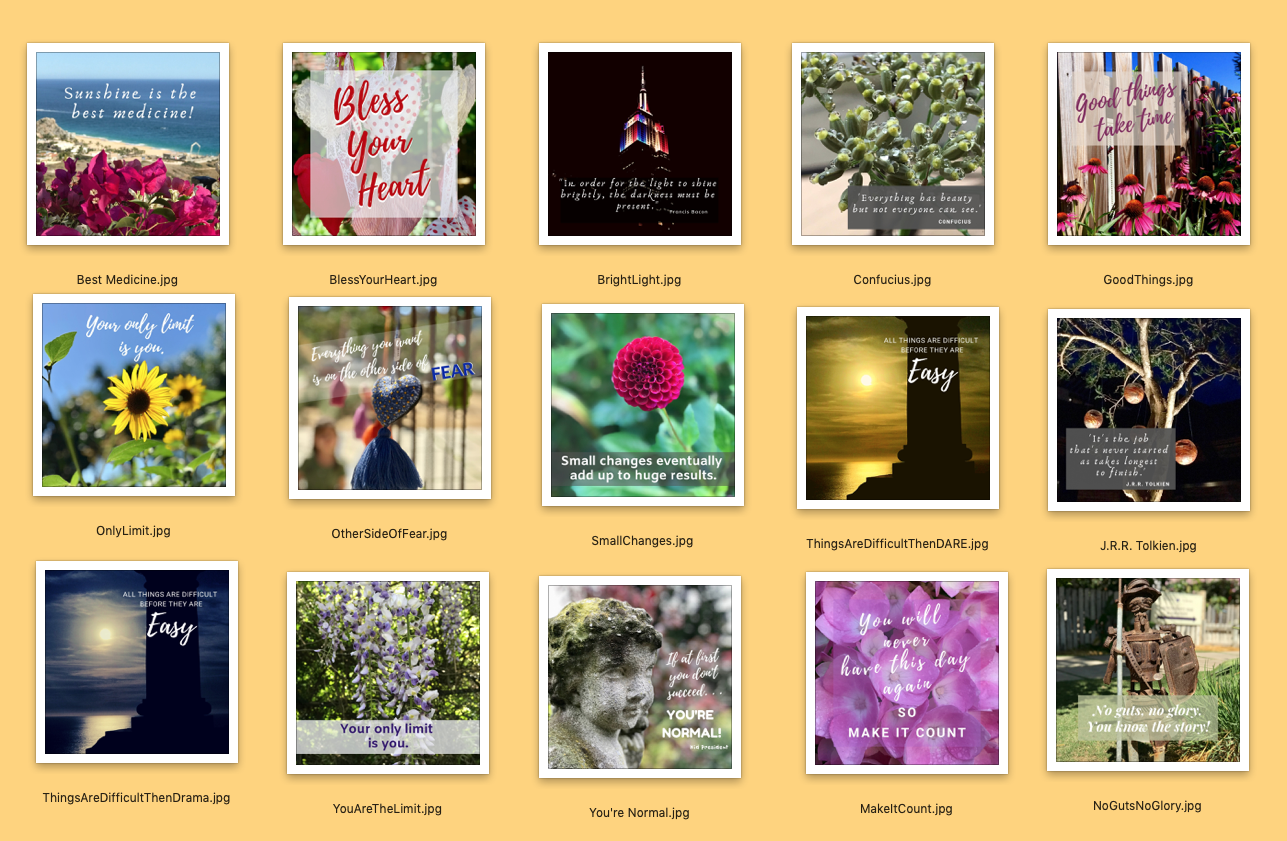Select the You're Normal.jpg file
This screenshot has width=1287, height=841.
coord(640,677)
